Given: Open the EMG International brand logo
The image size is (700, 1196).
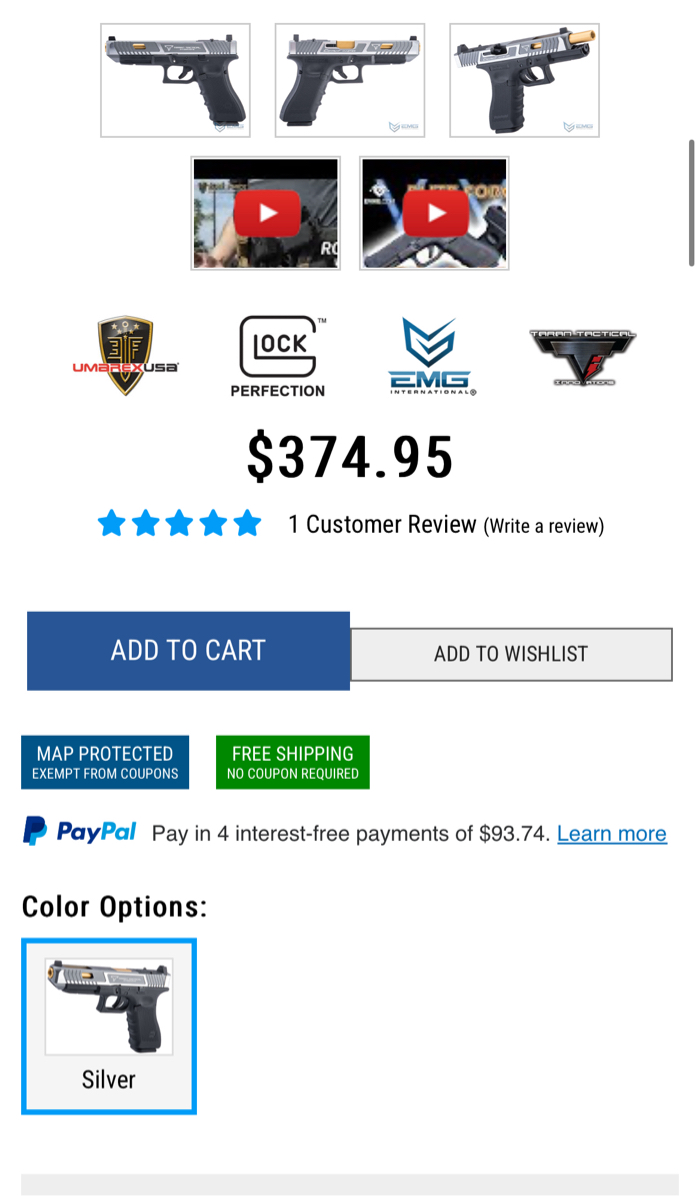Looking at the screenshot, I should (x=432, y=356).
